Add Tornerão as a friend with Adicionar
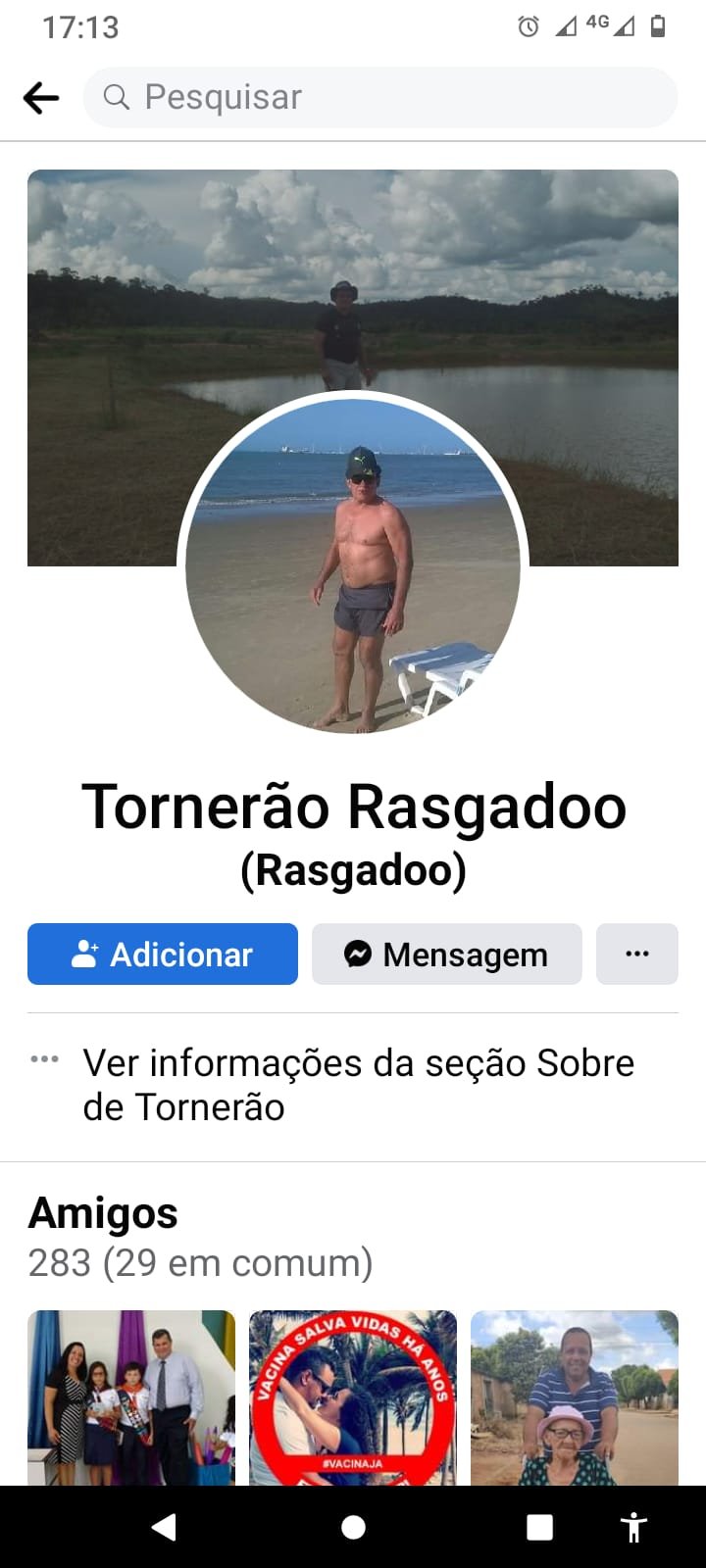 pos(163,954)
